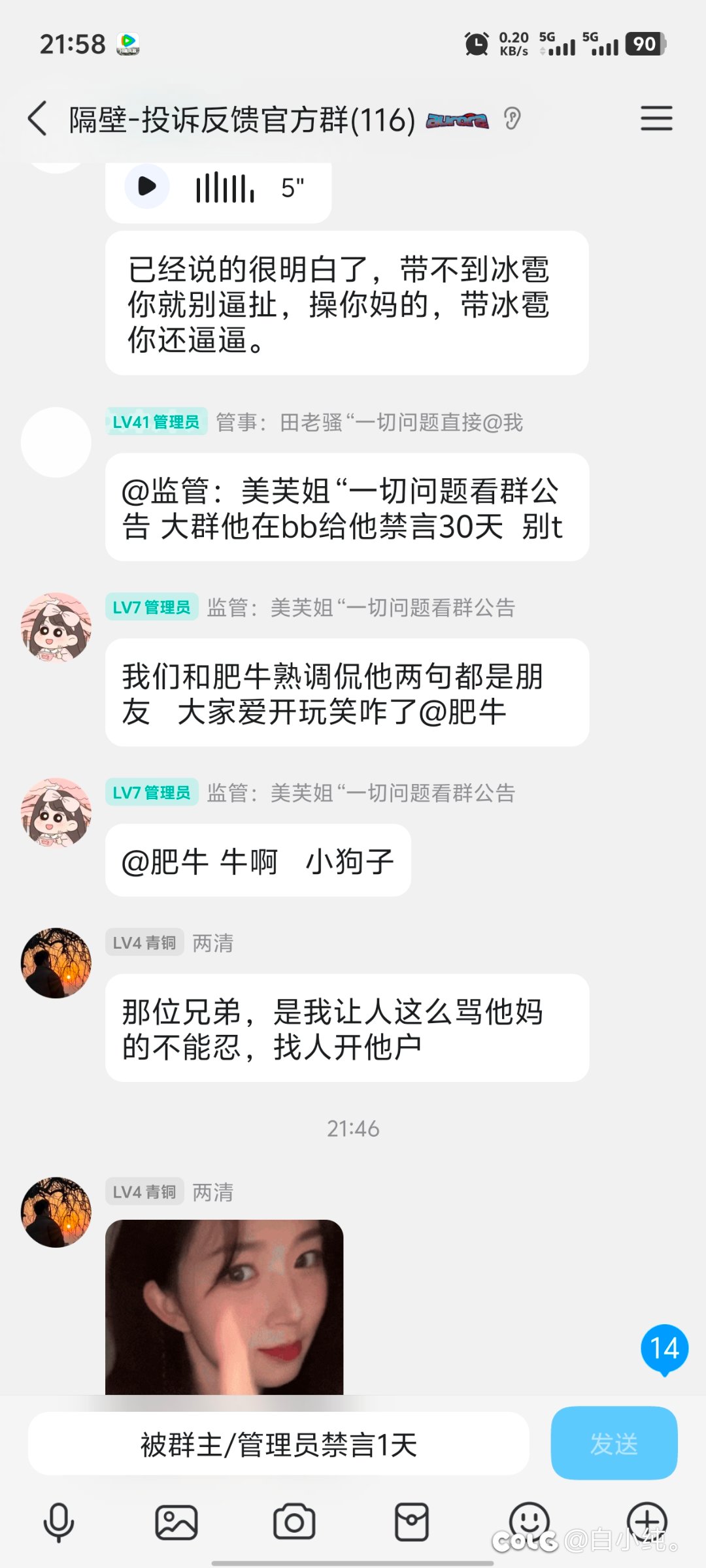Tap the earpiece mode icon beside group title
The width and height of the screenshot is (706, 1568).
click(513, 119)
